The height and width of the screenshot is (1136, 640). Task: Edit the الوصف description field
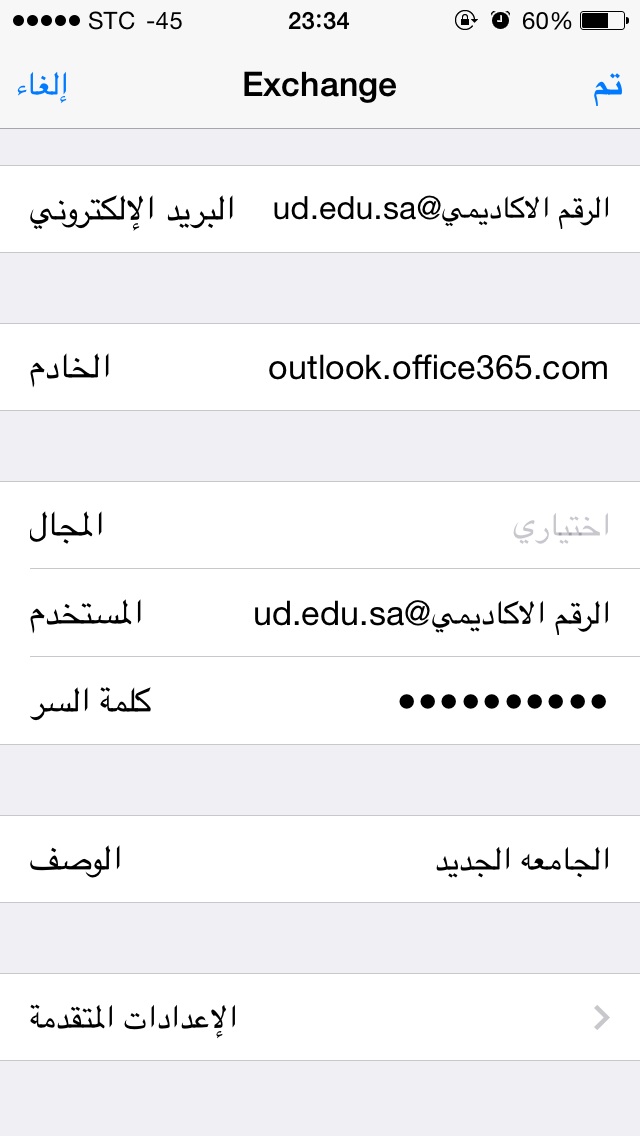(320, 859)
